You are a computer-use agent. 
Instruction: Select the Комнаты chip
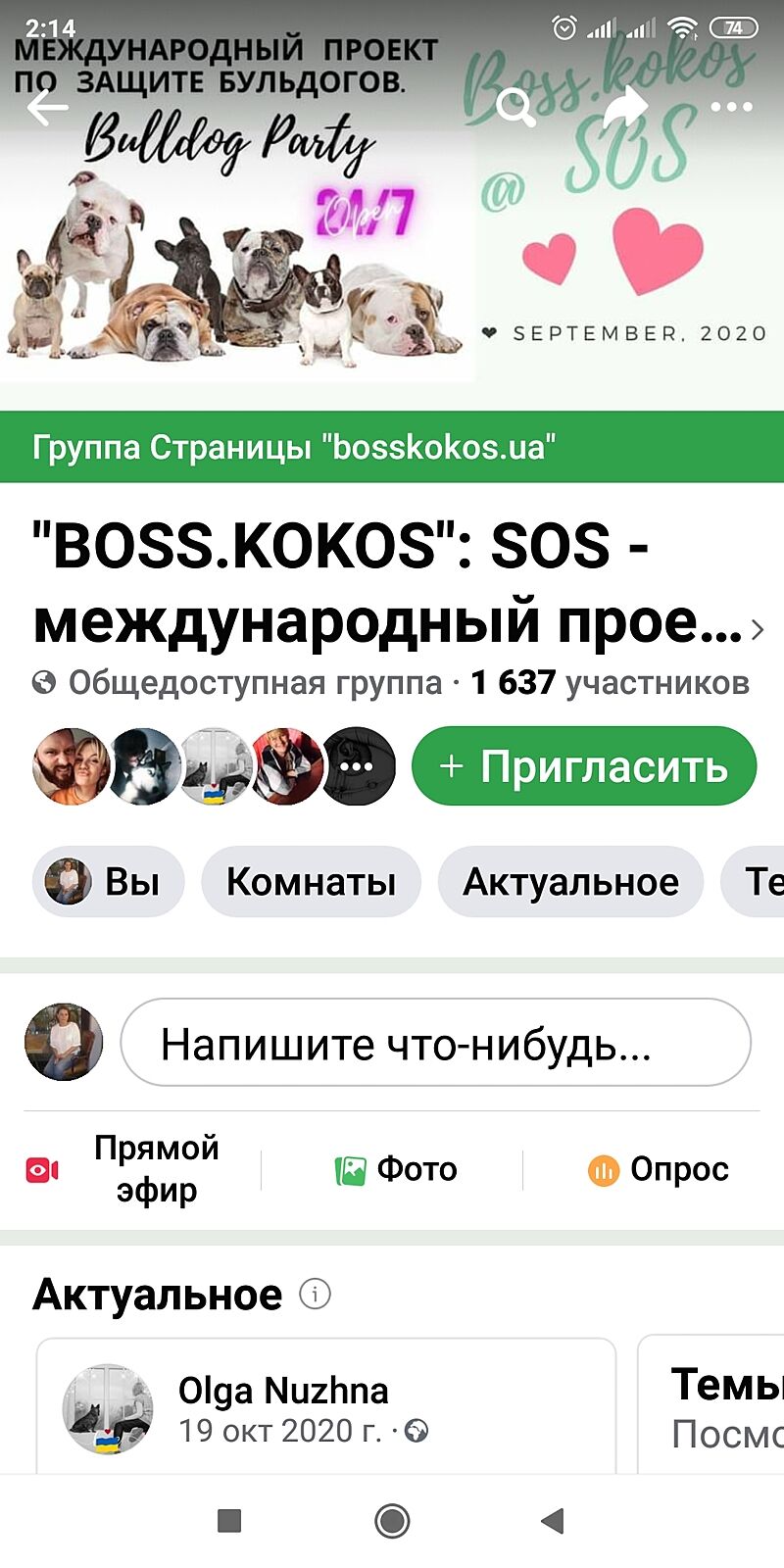[311, 882]
